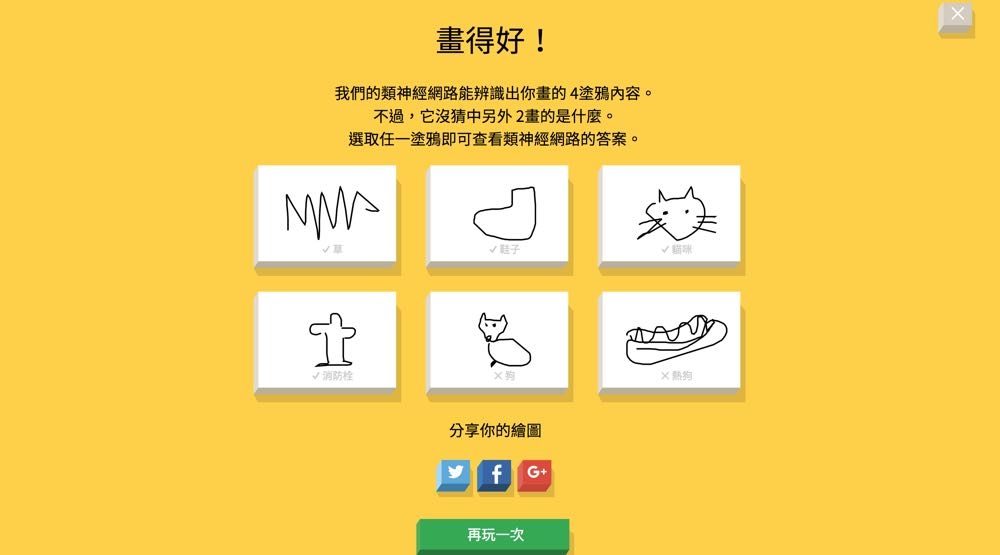This screenshot has height=555, width=1000.
Task: Share drawings on Google+
Action: tap(535, 473)
